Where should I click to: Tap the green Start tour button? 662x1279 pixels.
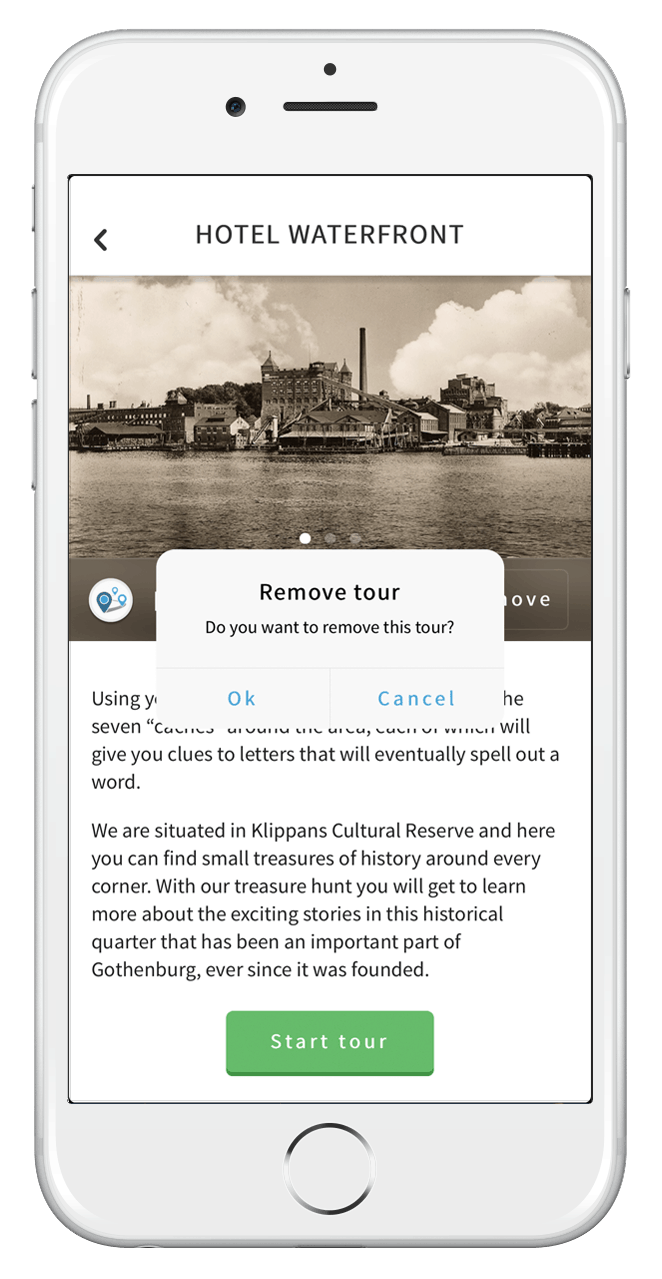[329, 1042]
